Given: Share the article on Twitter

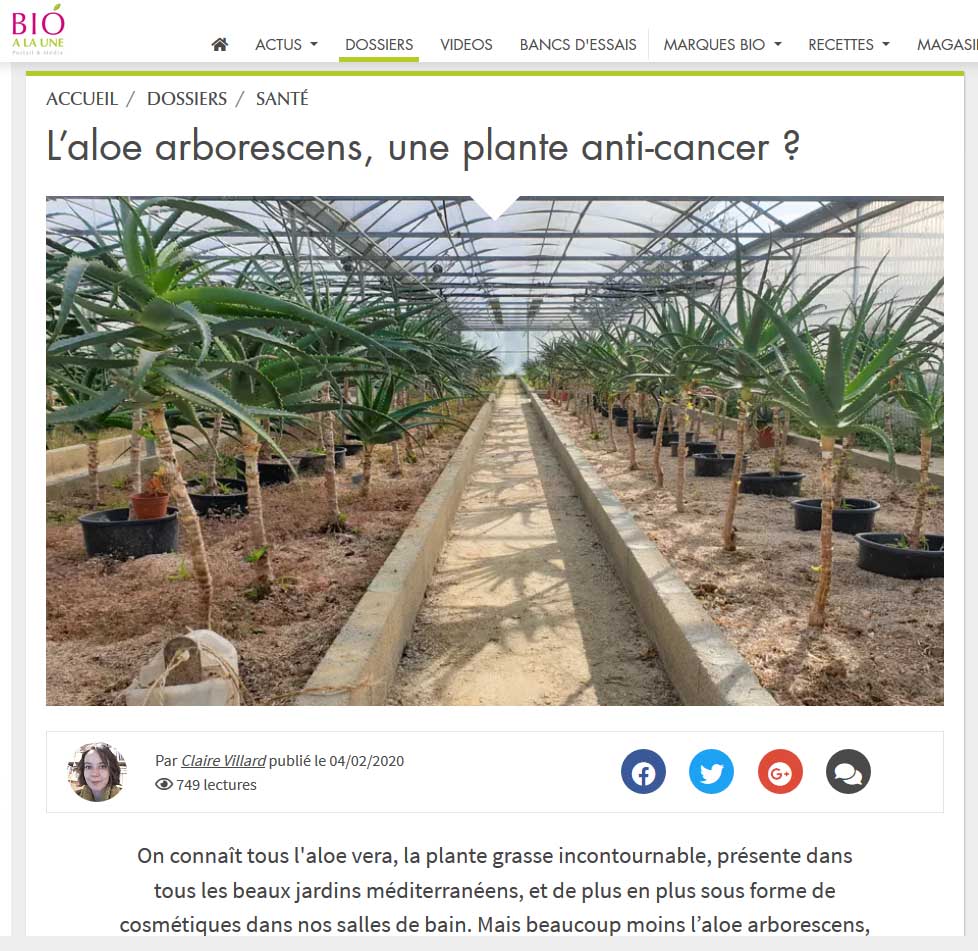Looking at the screenshot, I should point(711,772).
